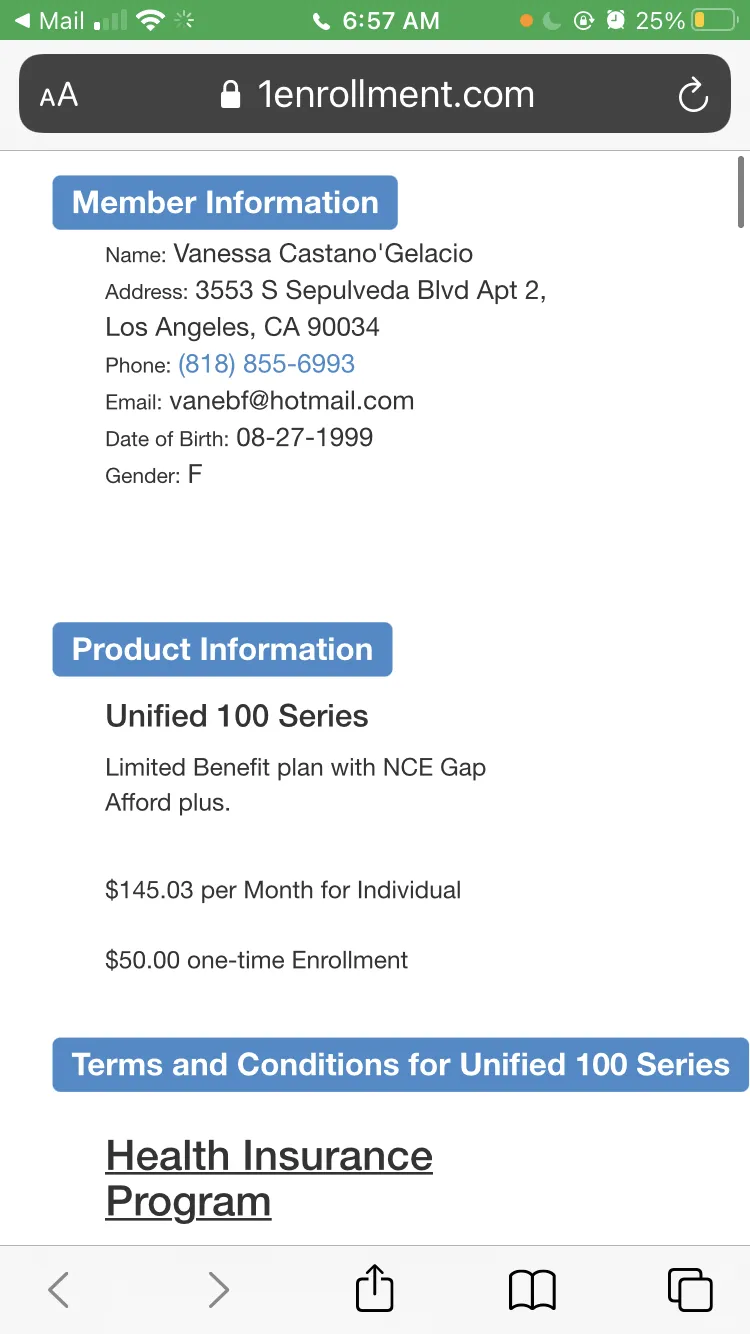Tap the 1enrollment.com address field

(375, 94)
